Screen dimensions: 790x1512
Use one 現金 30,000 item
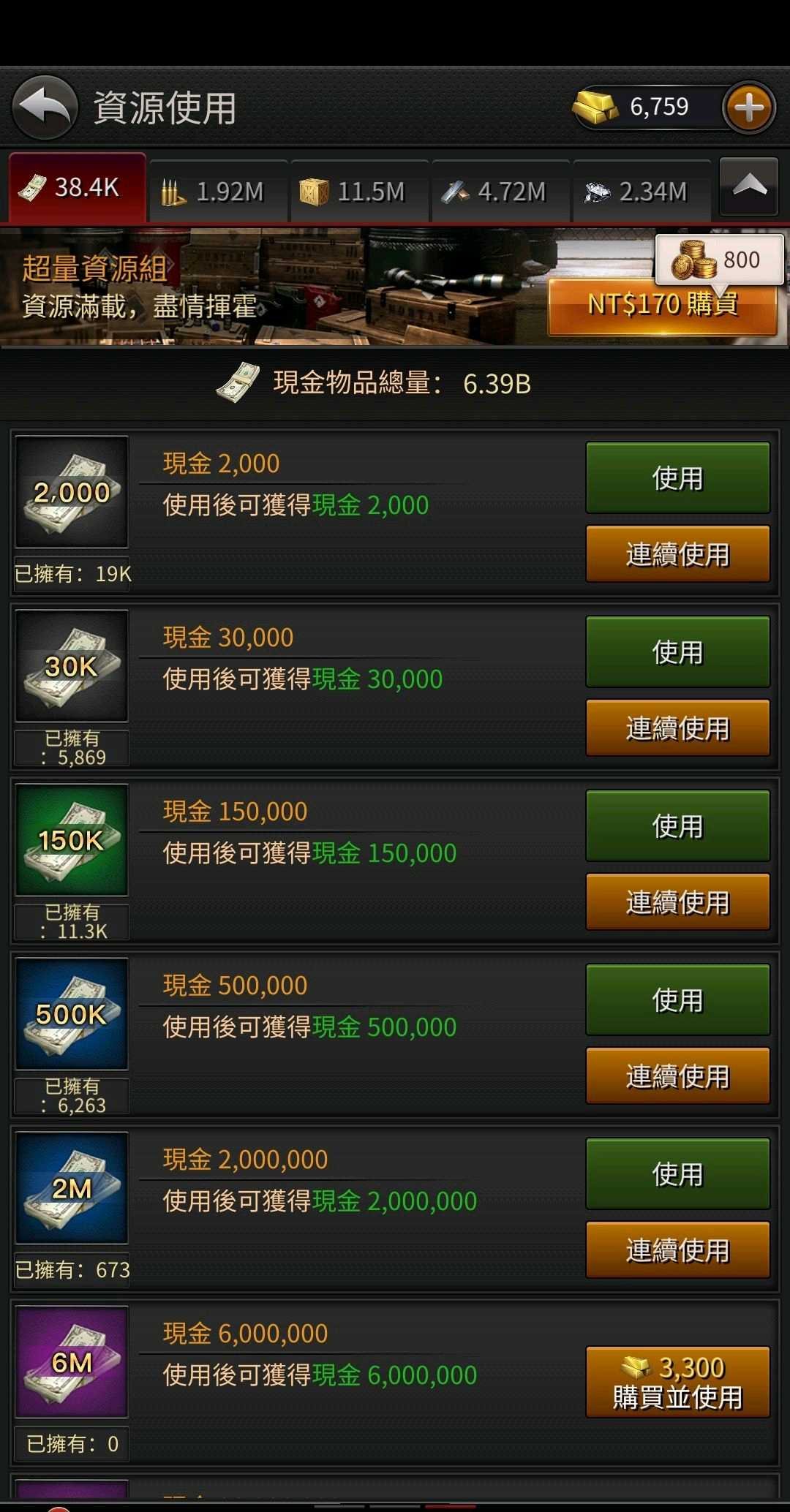click(677, 652)
